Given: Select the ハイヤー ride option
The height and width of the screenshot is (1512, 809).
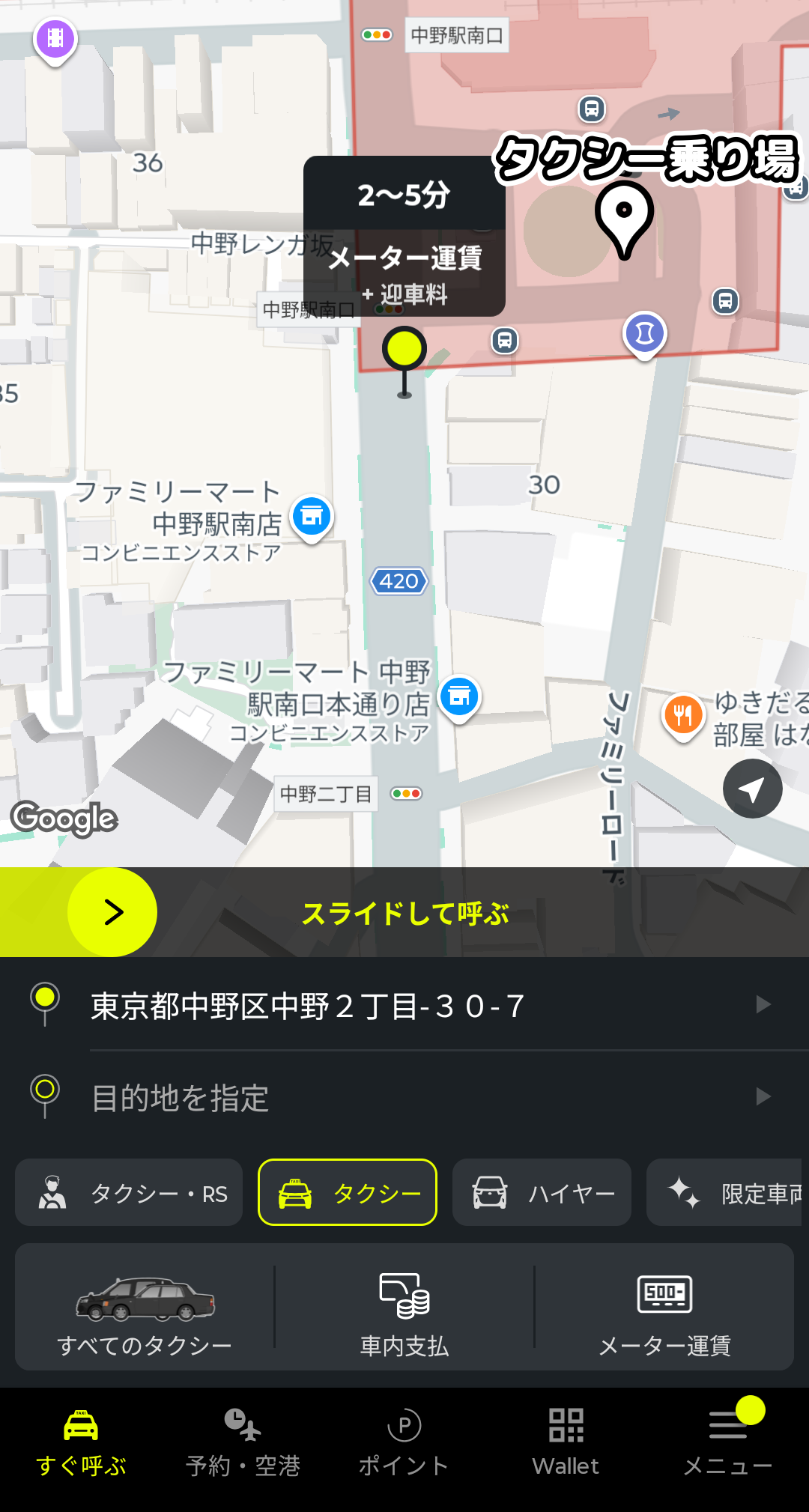Looking at the screenshot, I should tap(542, 1193).
